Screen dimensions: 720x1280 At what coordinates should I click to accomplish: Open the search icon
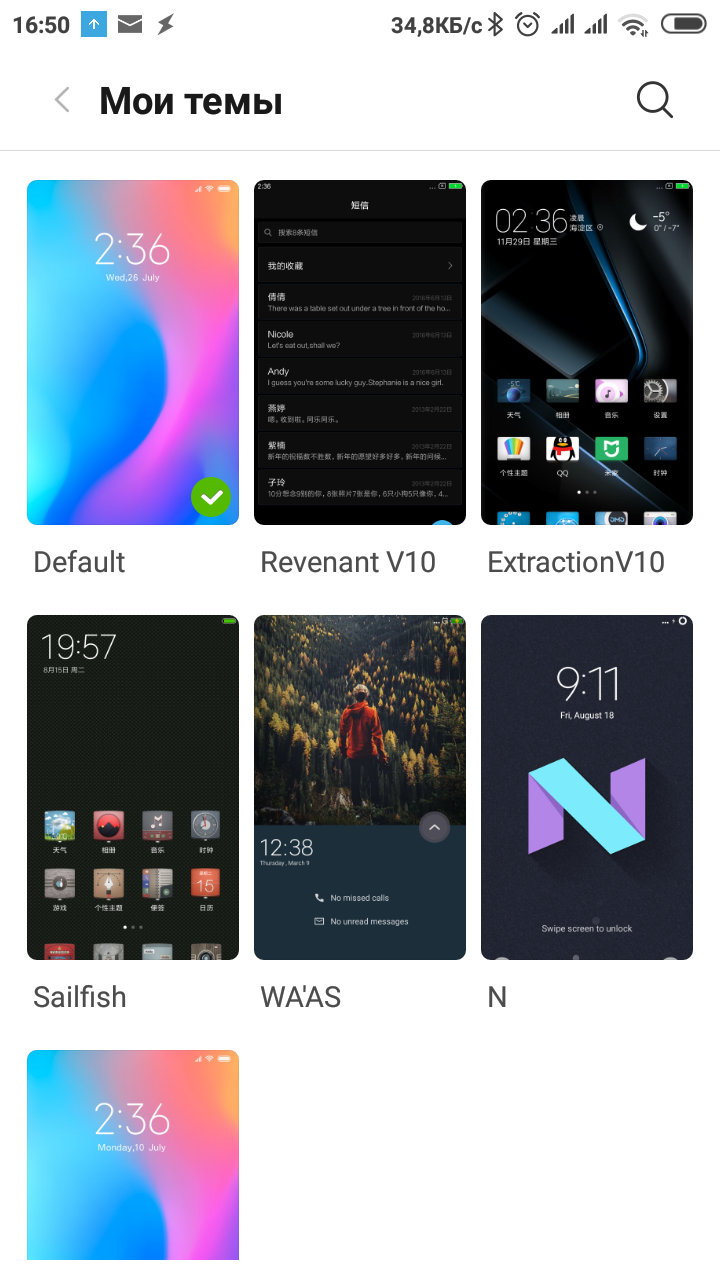click(655, 100)
